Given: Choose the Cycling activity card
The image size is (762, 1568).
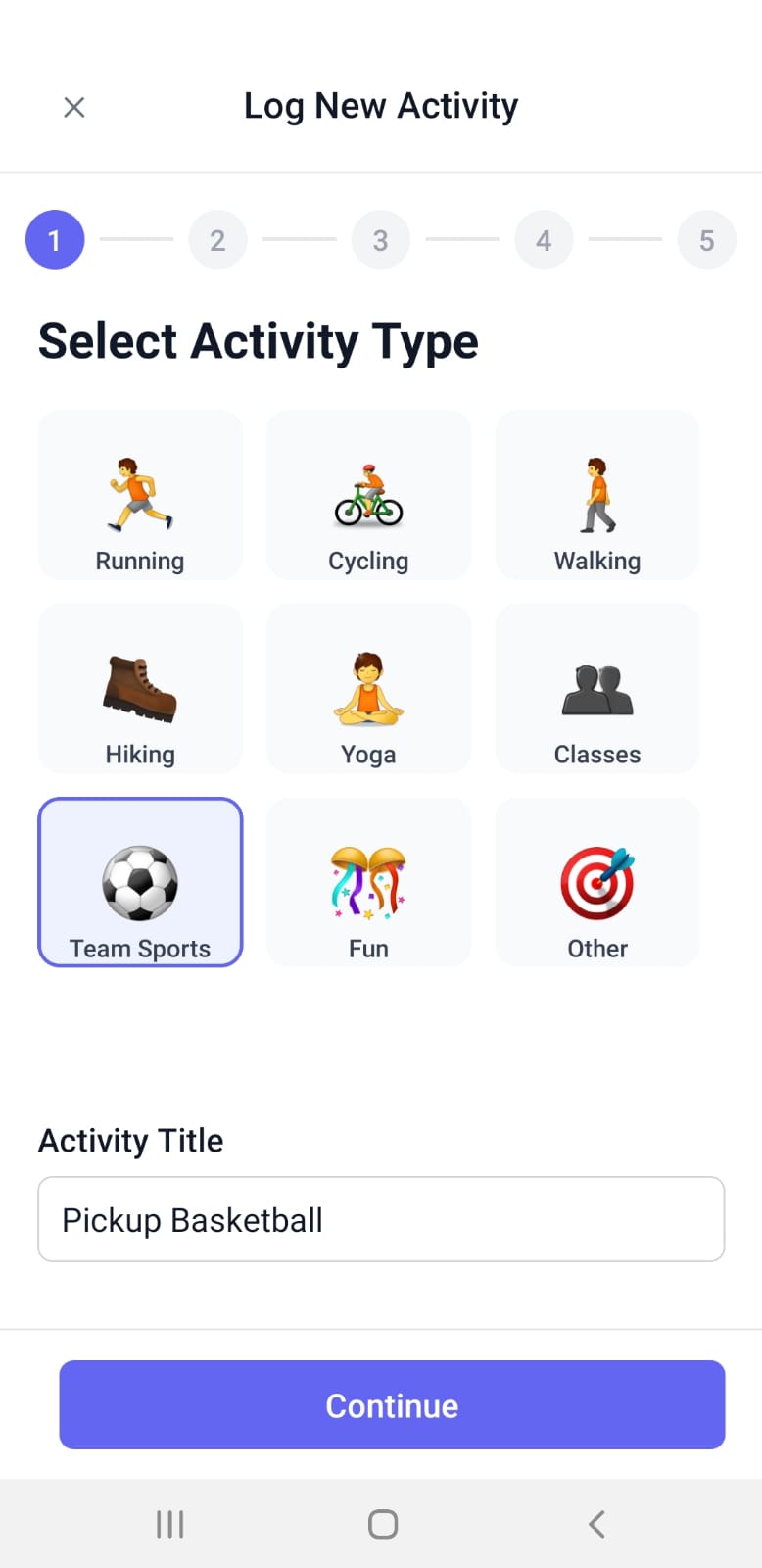Looking at the screenshot, I should (368, 495).
